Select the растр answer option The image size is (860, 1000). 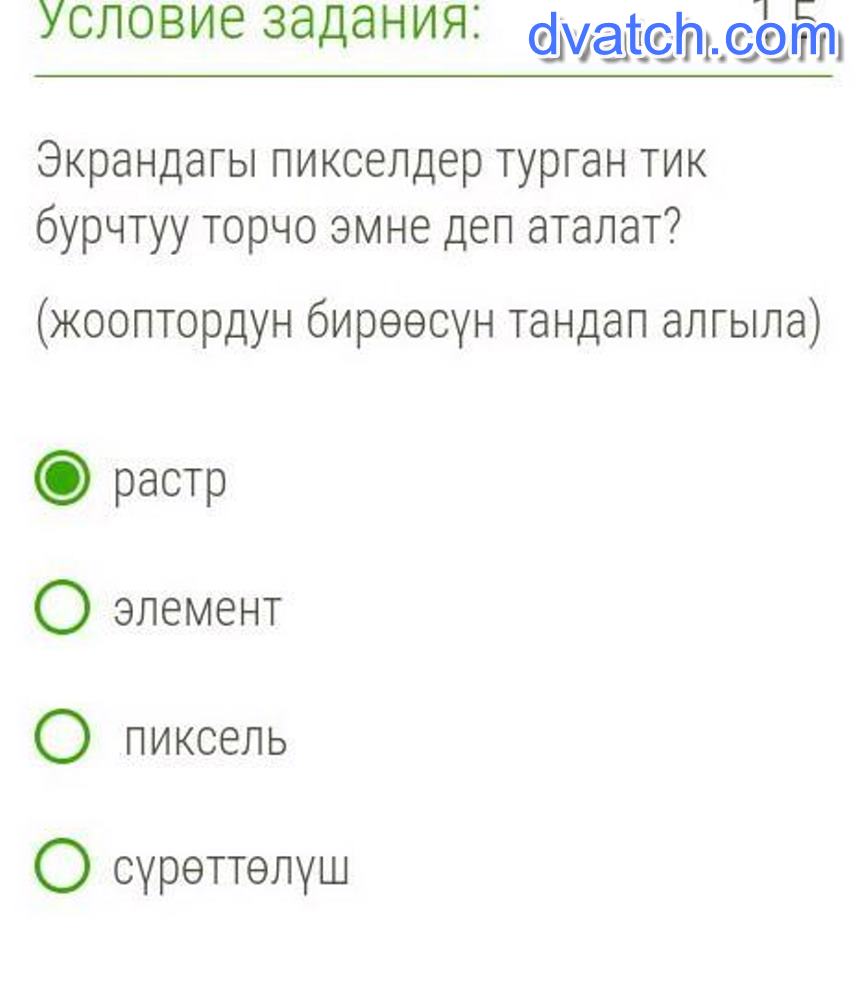tap(62, 479)
